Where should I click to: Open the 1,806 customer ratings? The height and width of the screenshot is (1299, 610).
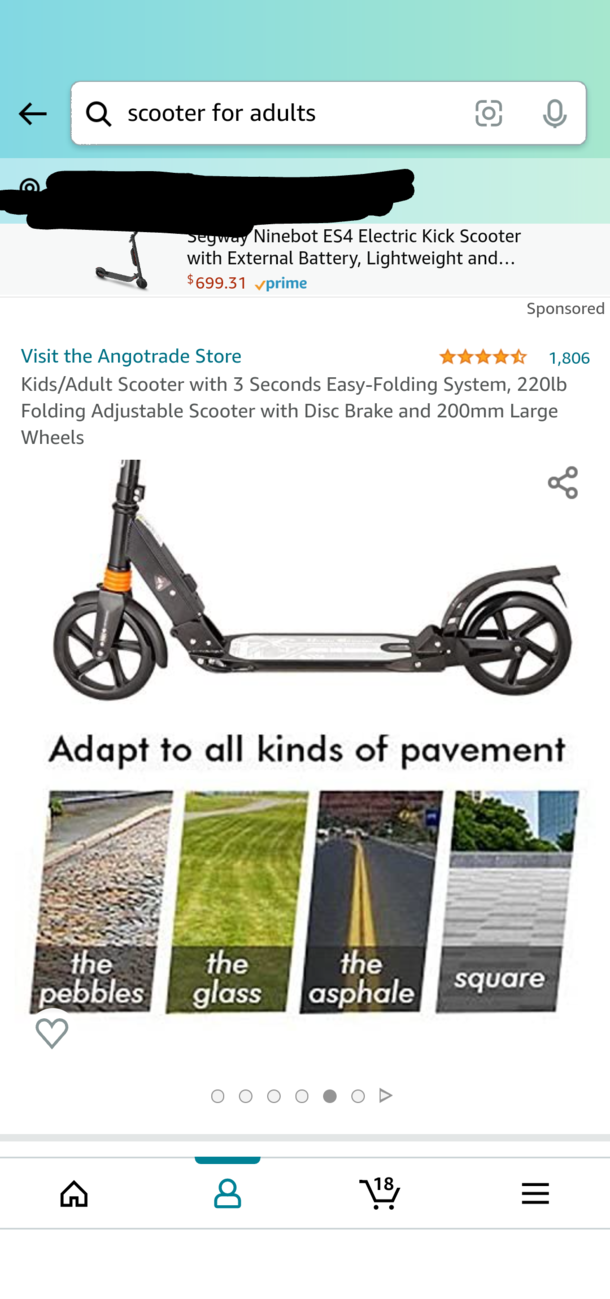click(569, 357)
